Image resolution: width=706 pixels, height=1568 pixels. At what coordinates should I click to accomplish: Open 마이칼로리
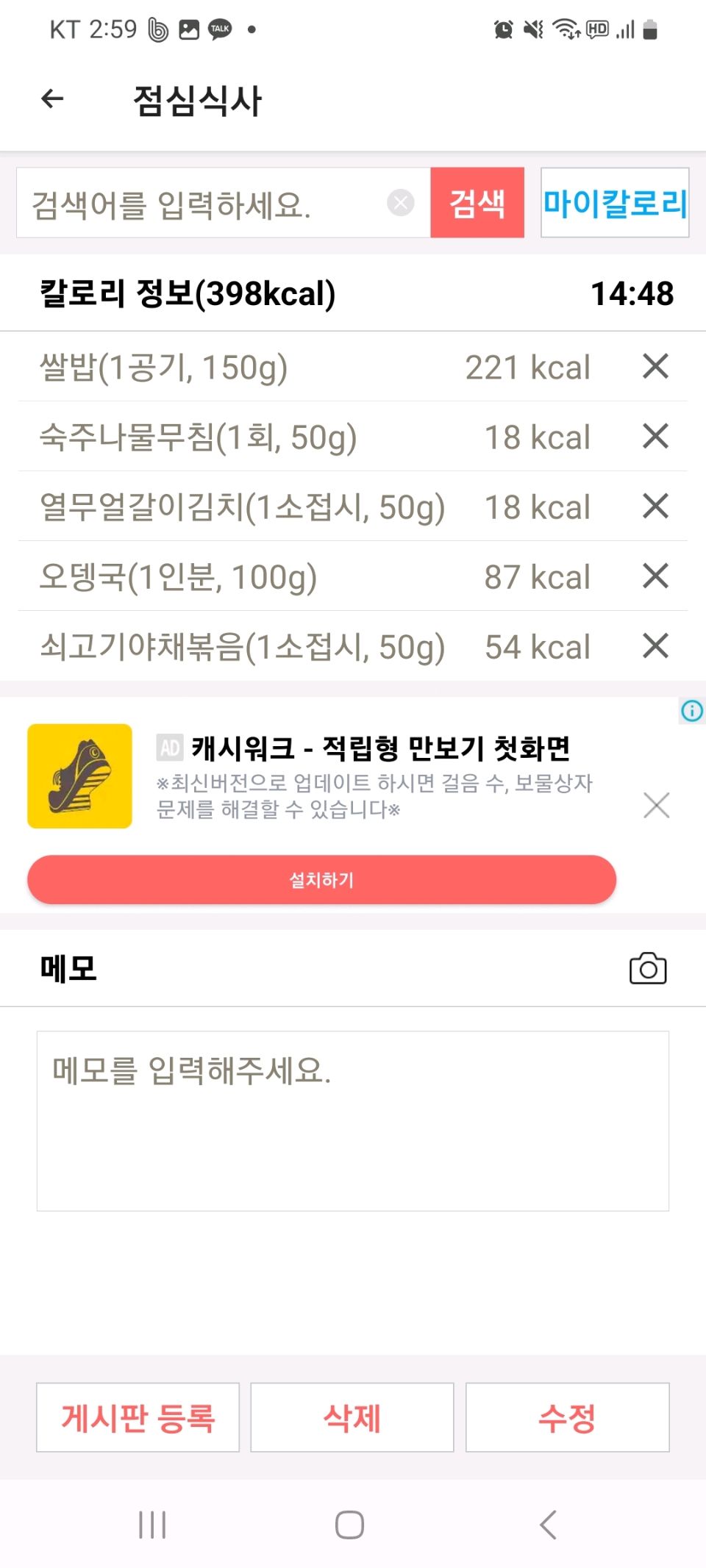pyautogui.click(x=615, y=203)
